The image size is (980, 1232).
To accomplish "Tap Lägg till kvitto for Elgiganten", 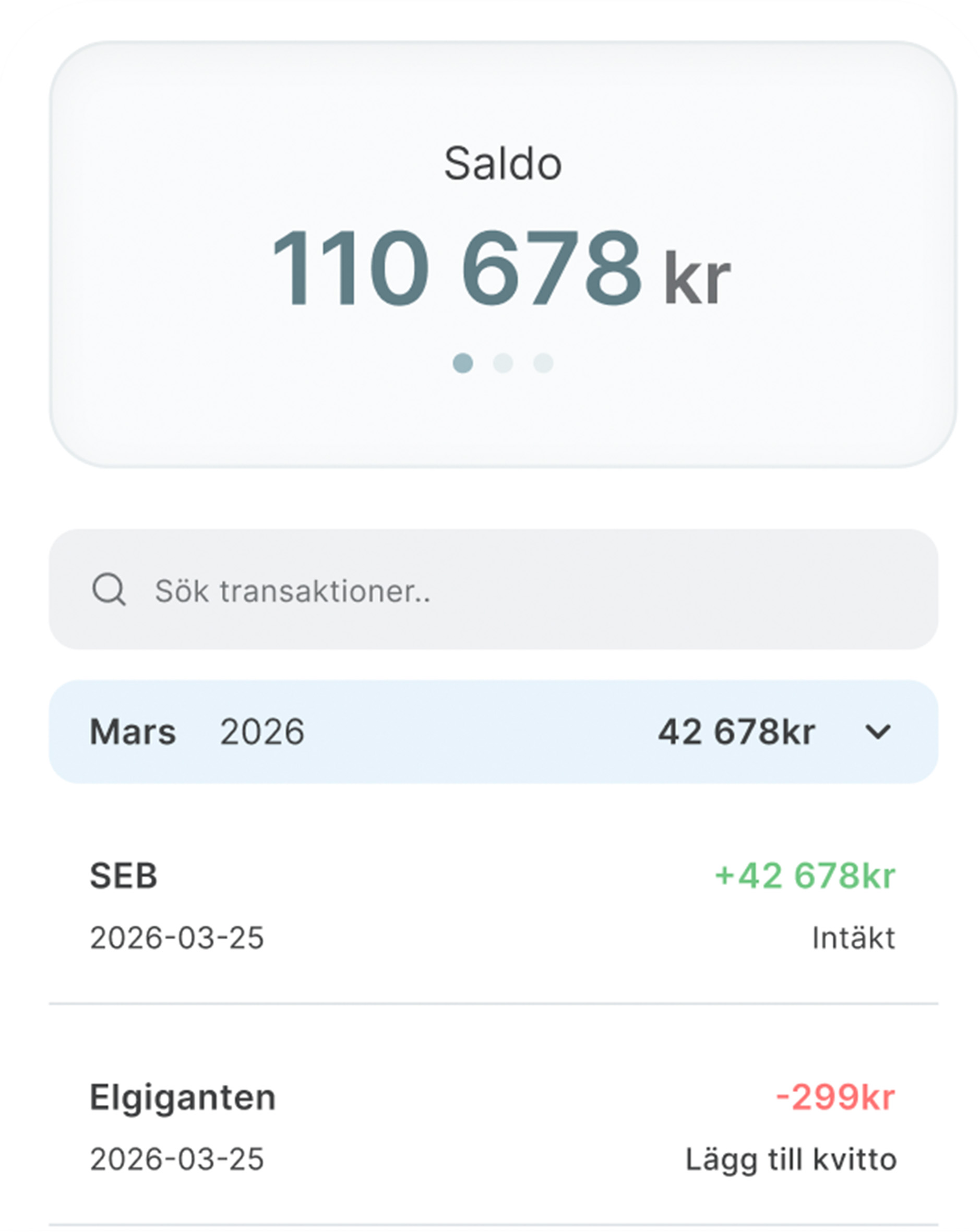I will (791, 1159).
